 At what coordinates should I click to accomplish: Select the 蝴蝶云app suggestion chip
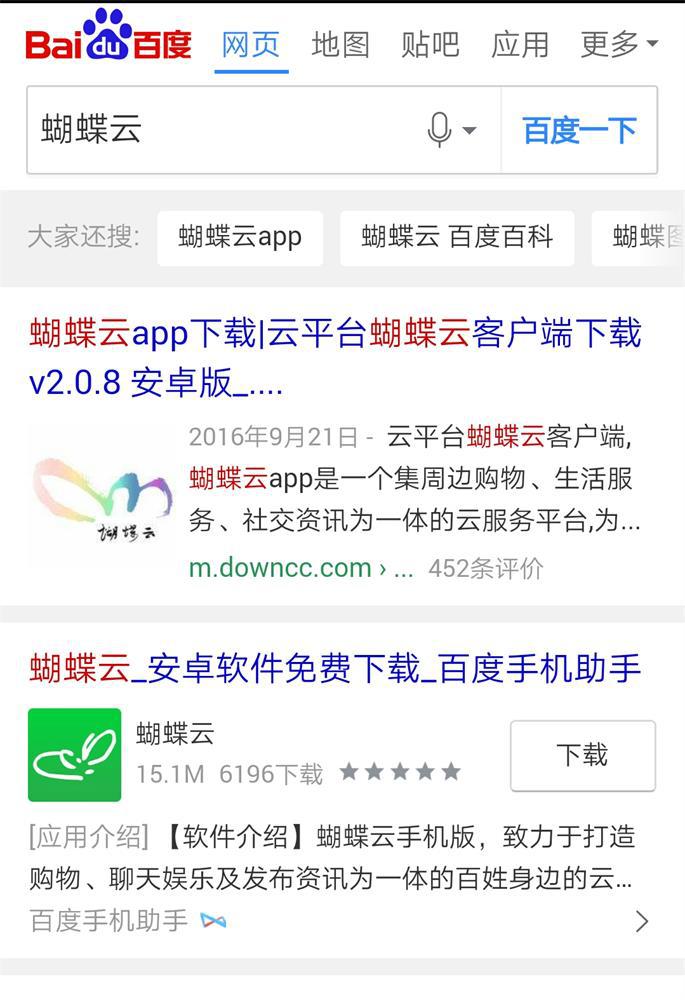[240, 237]
